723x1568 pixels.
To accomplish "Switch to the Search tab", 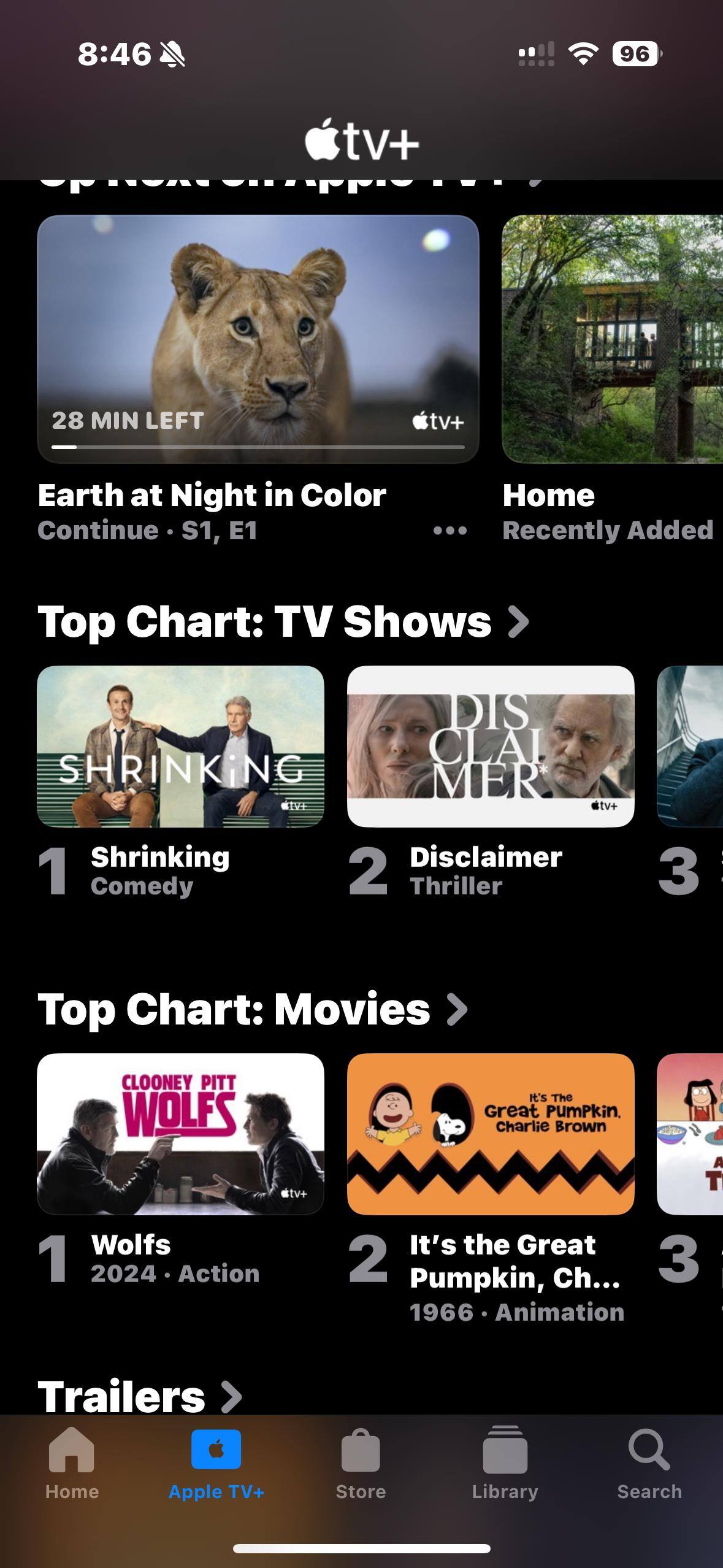I will pos(649,1463).
